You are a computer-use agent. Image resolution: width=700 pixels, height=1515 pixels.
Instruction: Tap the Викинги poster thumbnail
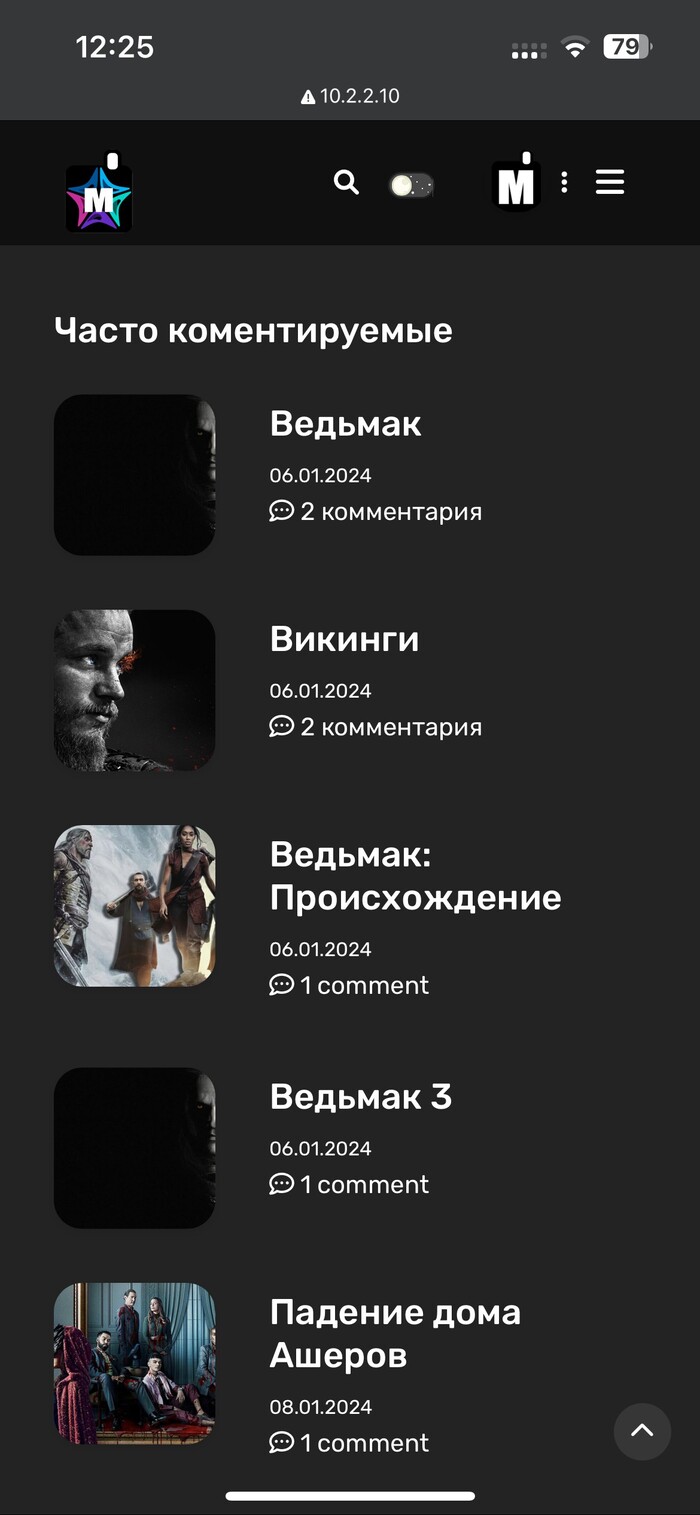coord(135,690)
